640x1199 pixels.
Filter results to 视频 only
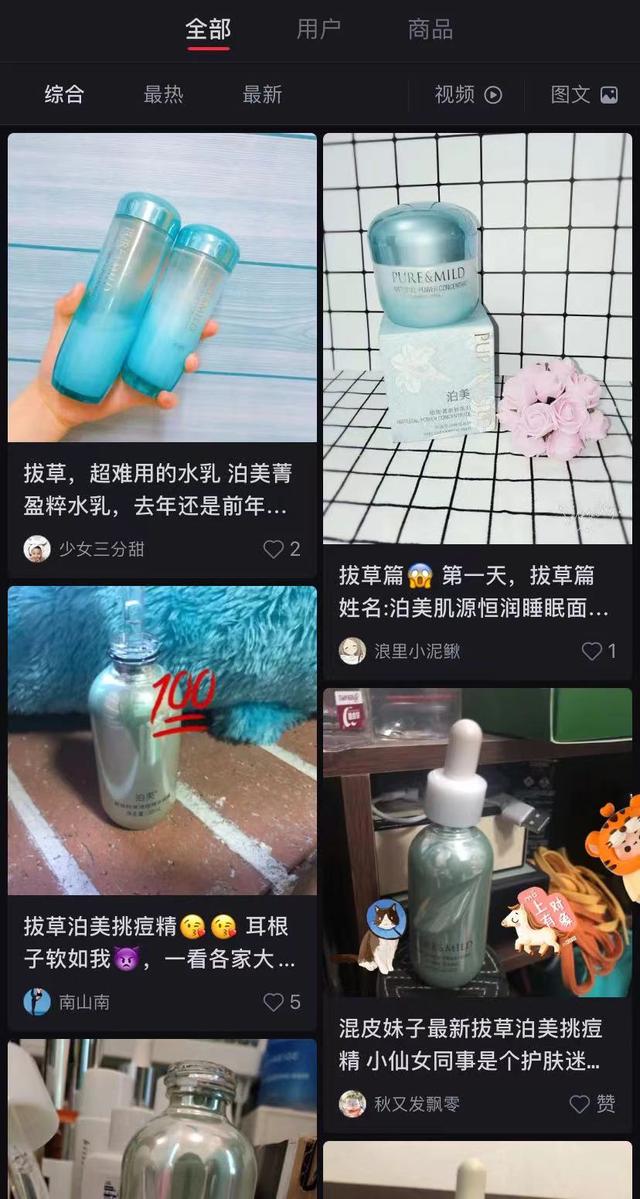[x=467, y=95]
